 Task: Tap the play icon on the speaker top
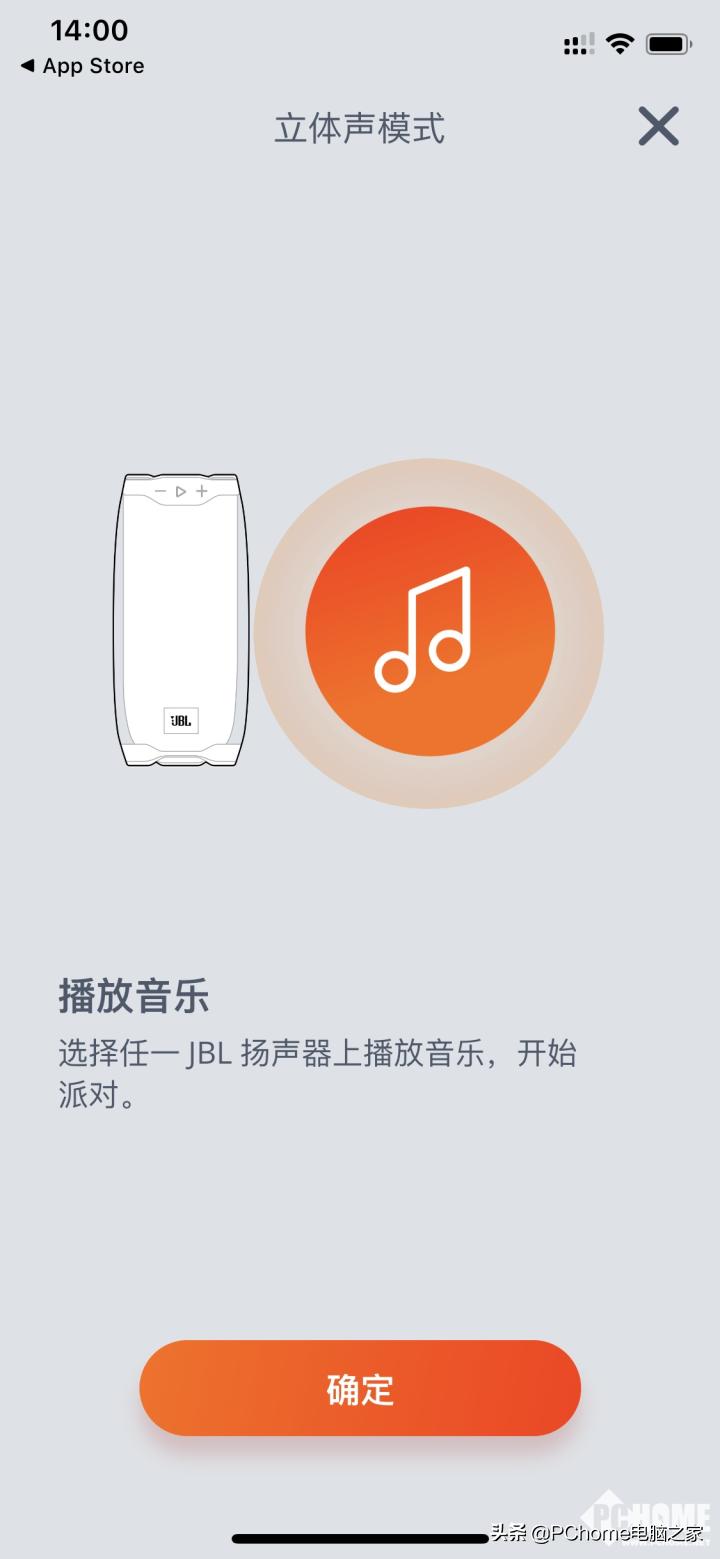(x=181, y=491)
